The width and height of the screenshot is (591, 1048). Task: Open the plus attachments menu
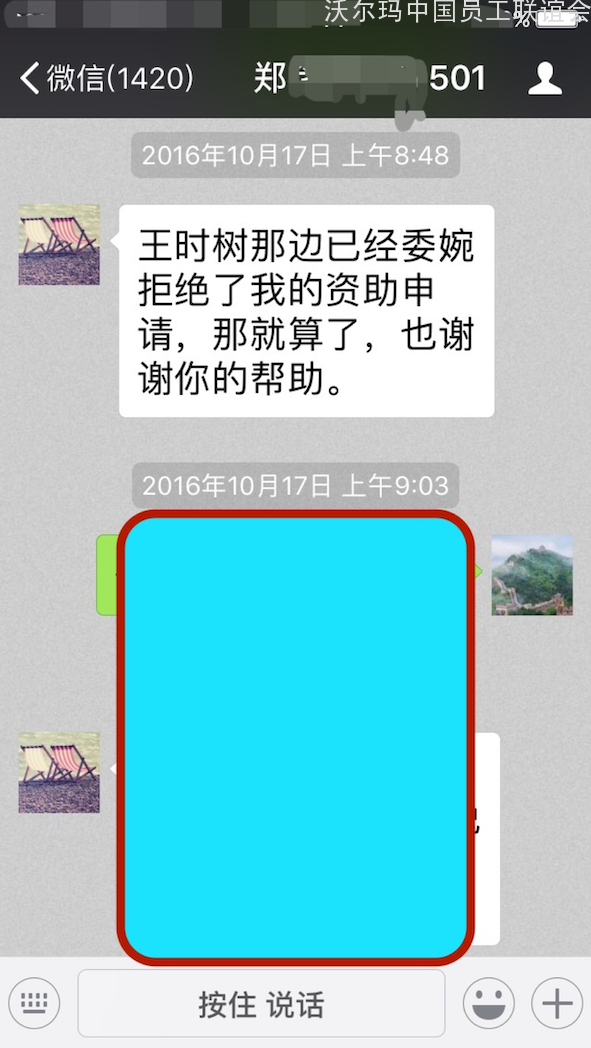point(557,1003)
